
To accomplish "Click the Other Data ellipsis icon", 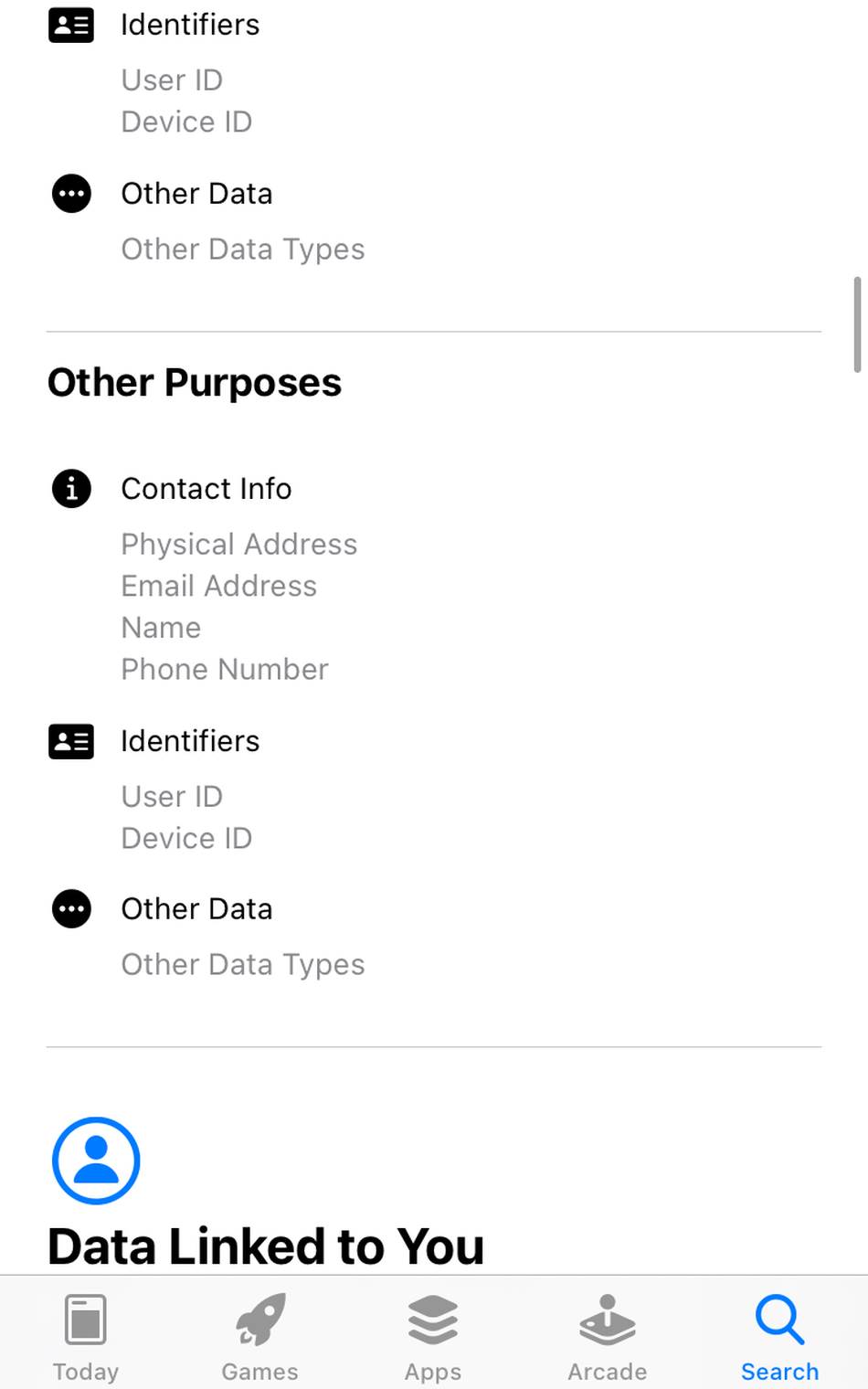I will tap(70, 908).
